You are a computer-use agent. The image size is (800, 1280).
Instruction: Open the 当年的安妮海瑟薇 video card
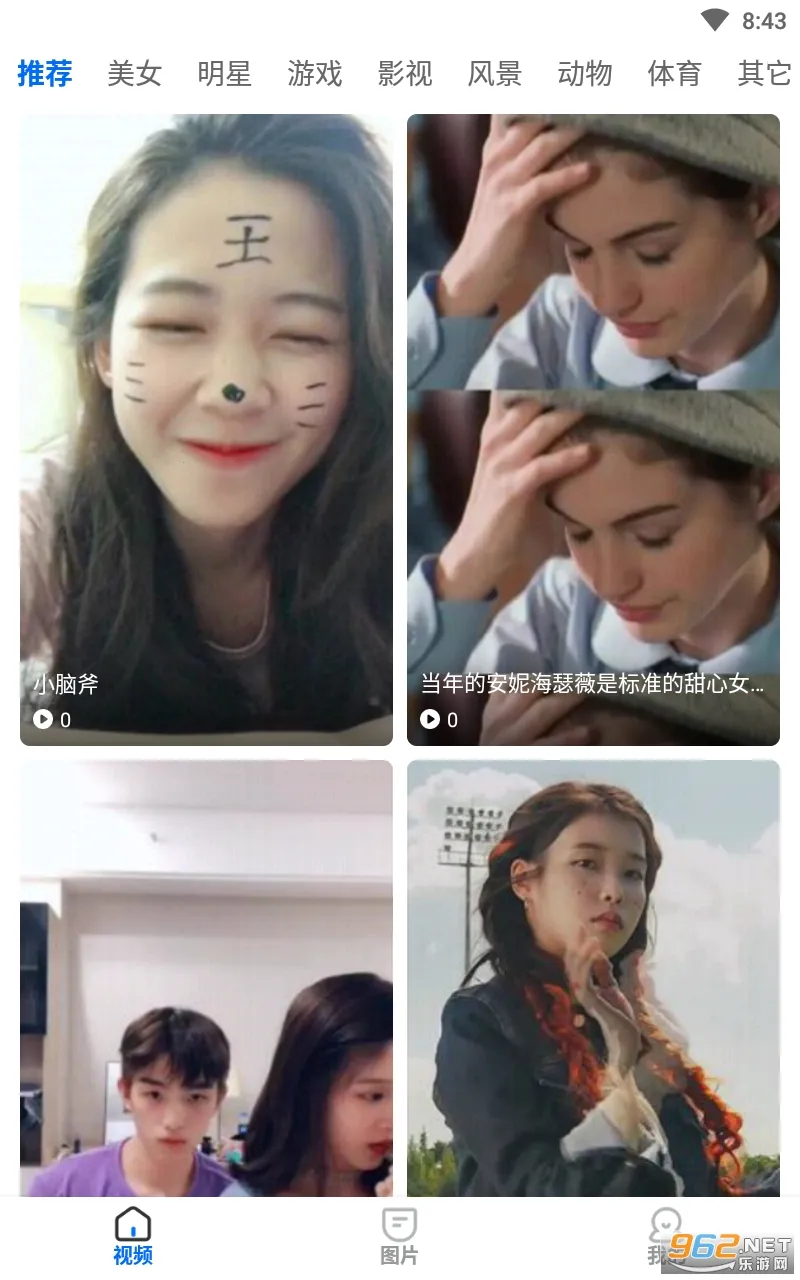(x=593, y=430)
